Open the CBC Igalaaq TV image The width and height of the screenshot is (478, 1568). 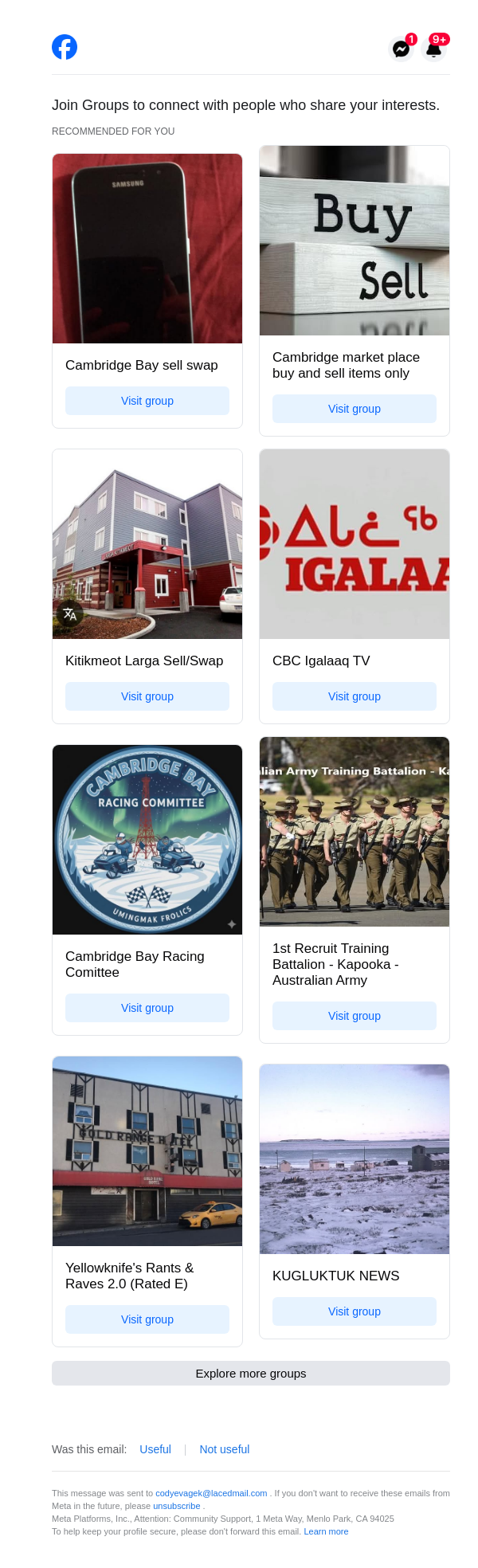point(355,544)
